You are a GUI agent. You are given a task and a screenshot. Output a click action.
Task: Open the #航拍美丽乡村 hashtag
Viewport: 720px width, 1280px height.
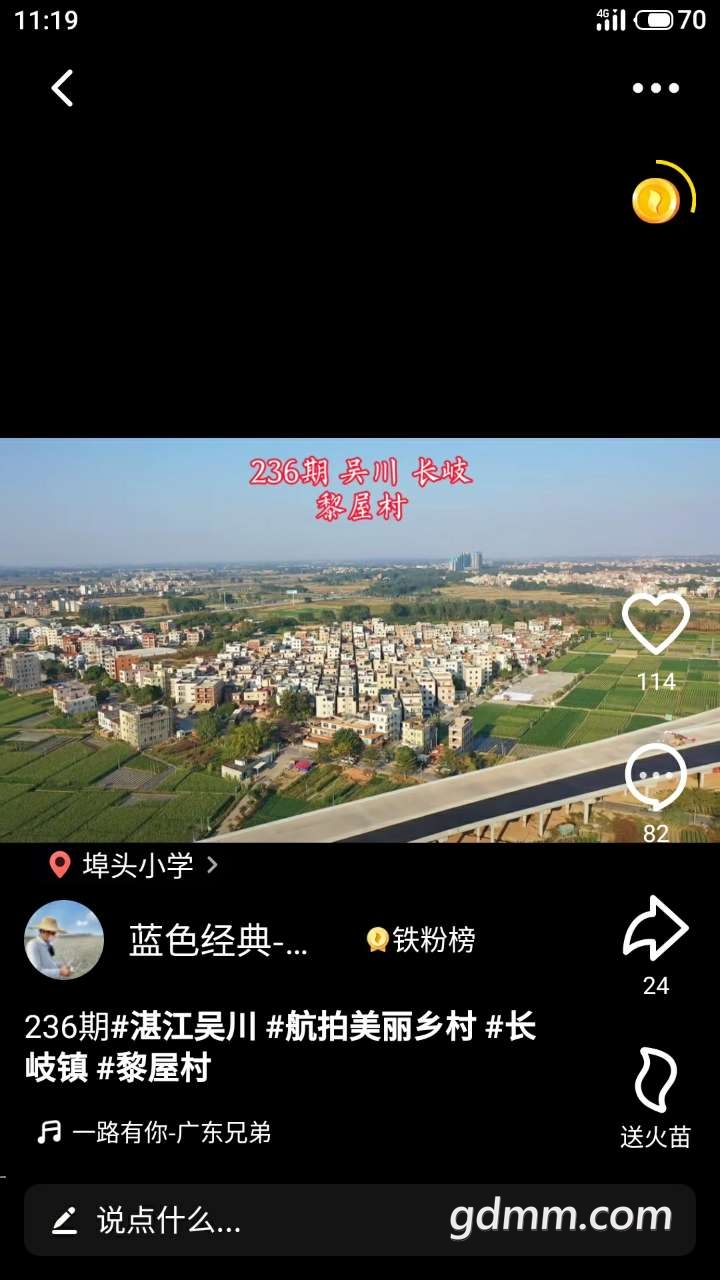[x=370, y=1027]
